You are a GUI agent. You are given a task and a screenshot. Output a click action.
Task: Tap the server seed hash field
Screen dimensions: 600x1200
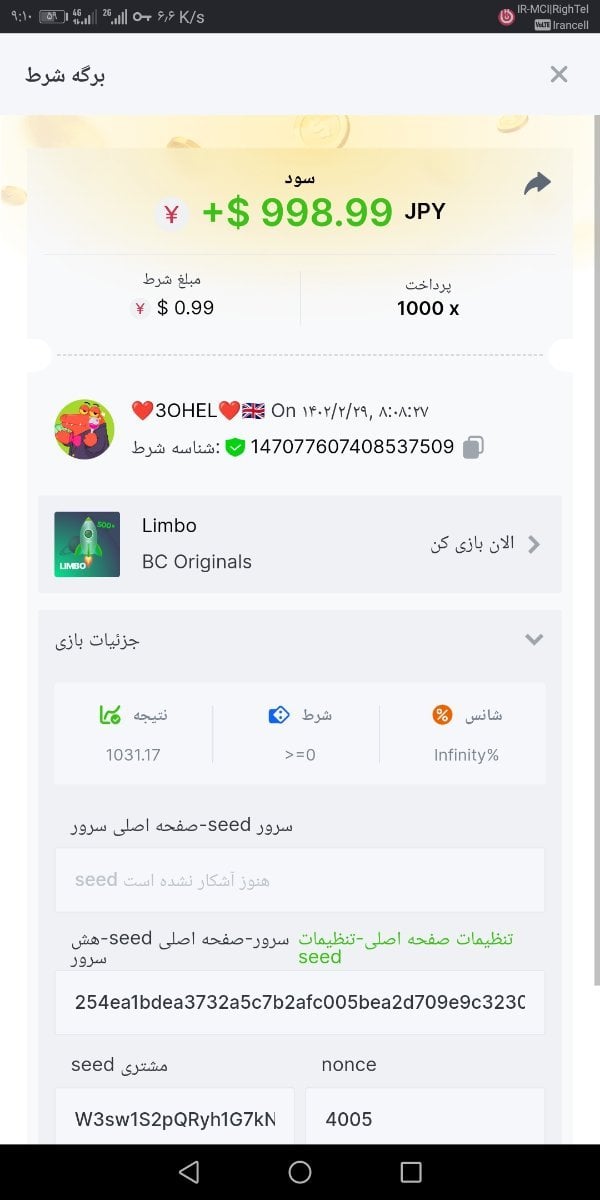[300, 1002]
